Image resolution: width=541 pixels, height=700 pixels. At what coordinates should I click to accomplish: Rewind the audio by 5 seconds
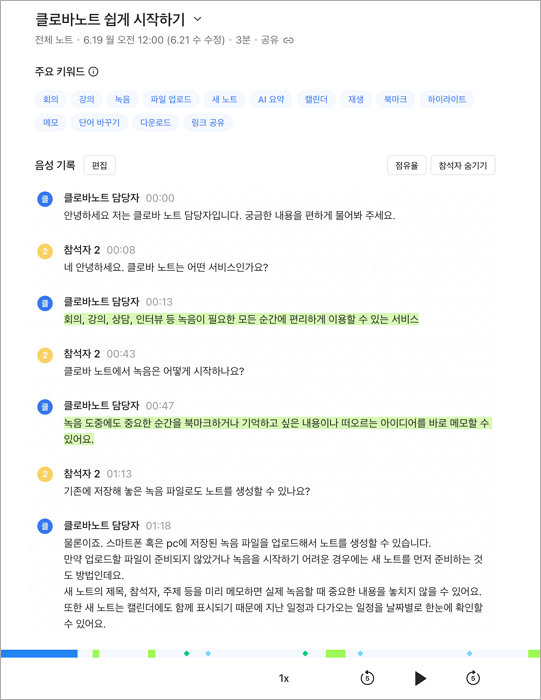pyautogui.click(x=367, y=678)
